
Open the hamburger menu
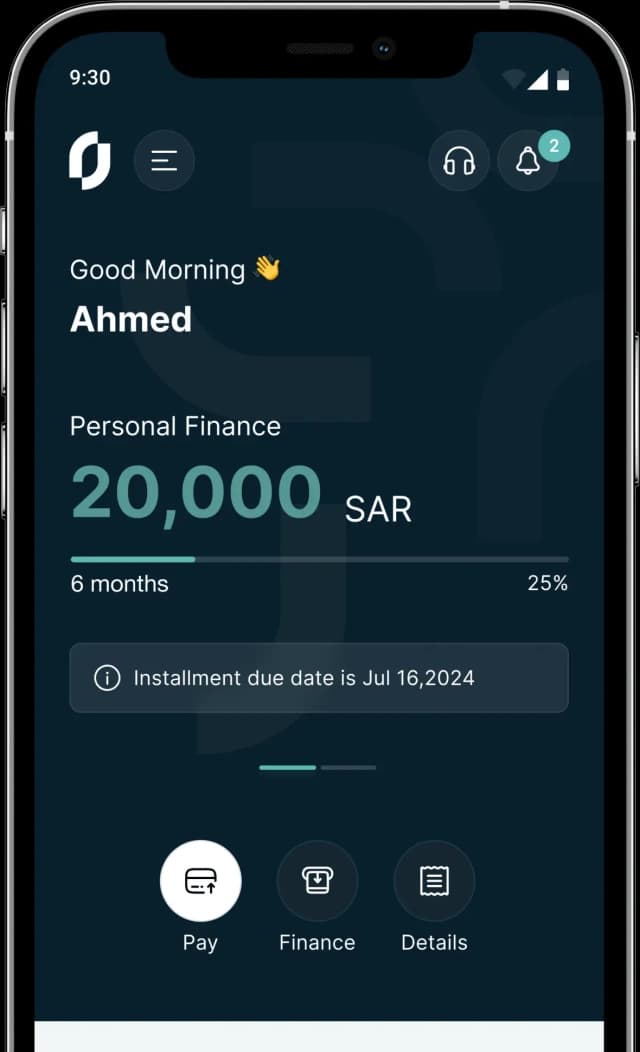point(164,160)
